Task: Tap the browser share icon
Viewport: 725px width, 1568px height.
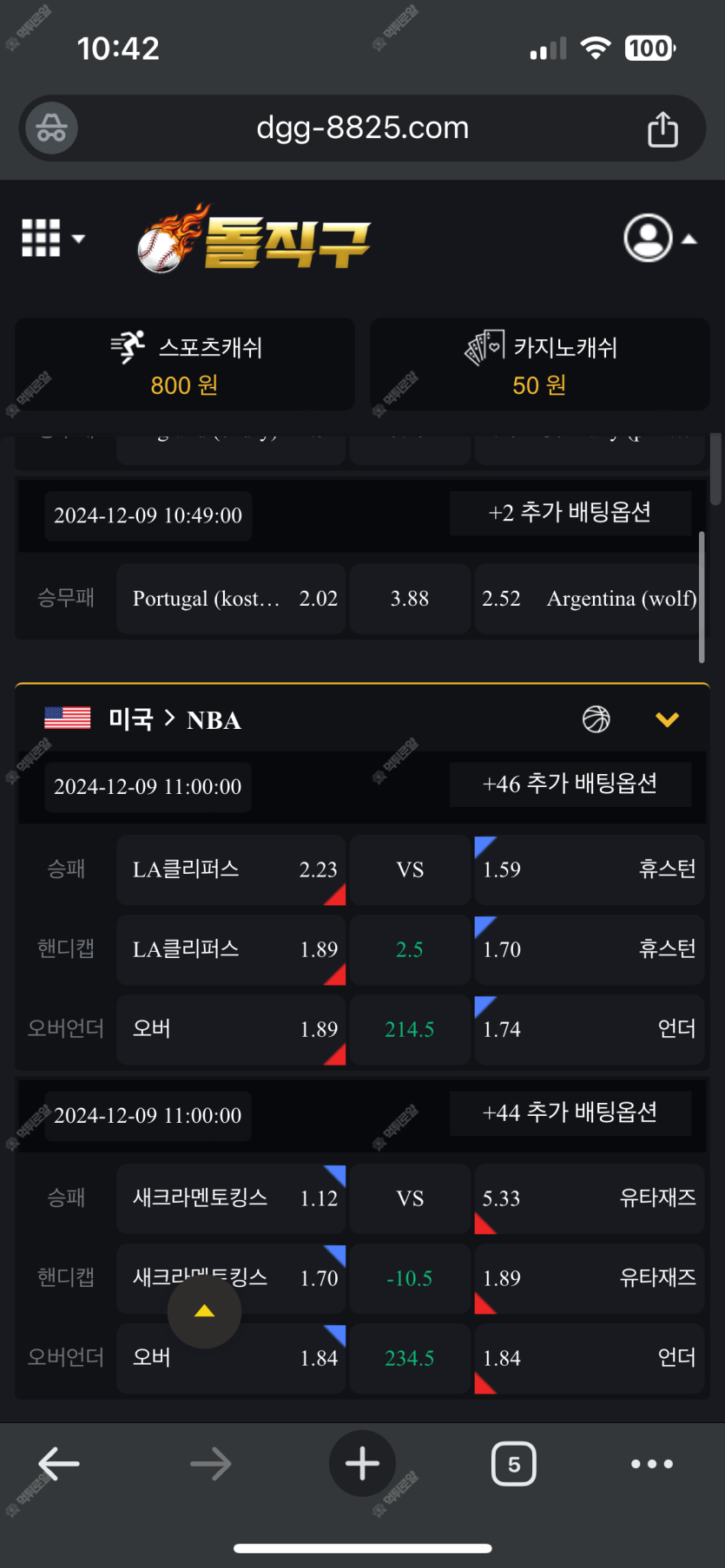Action: pos(662,129)
